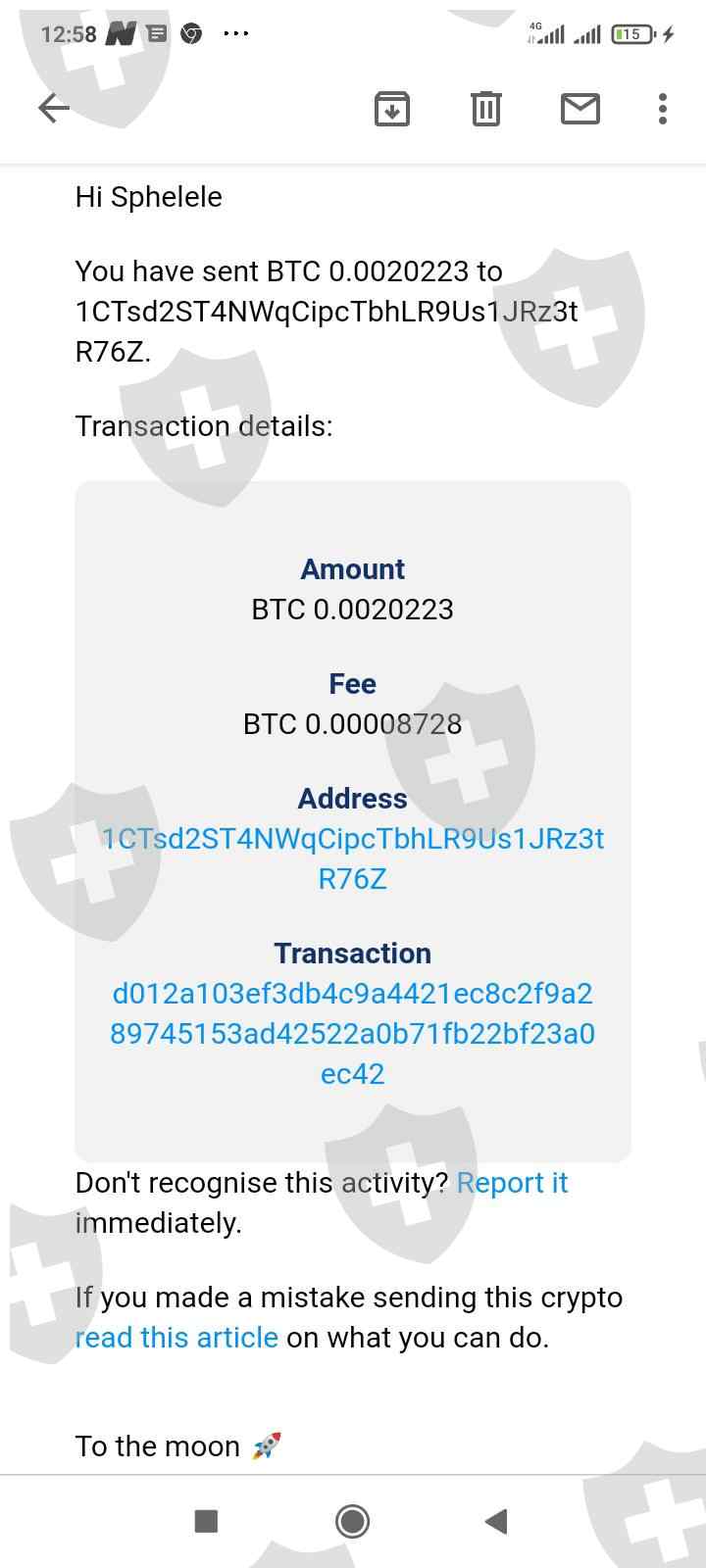706x1568 pixels.
Task: Mark this email as unread
Action: pos(580,109)
